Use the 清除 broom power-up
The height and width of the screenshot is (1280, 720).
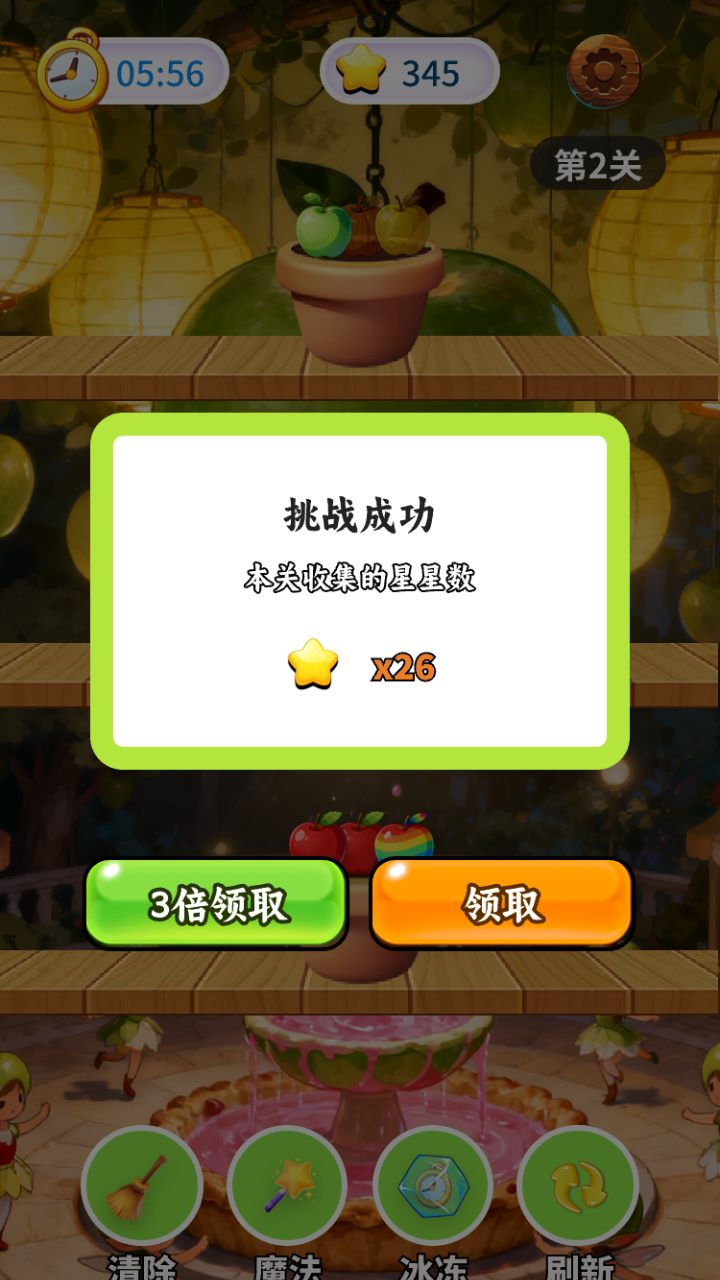pos(141,1187)
